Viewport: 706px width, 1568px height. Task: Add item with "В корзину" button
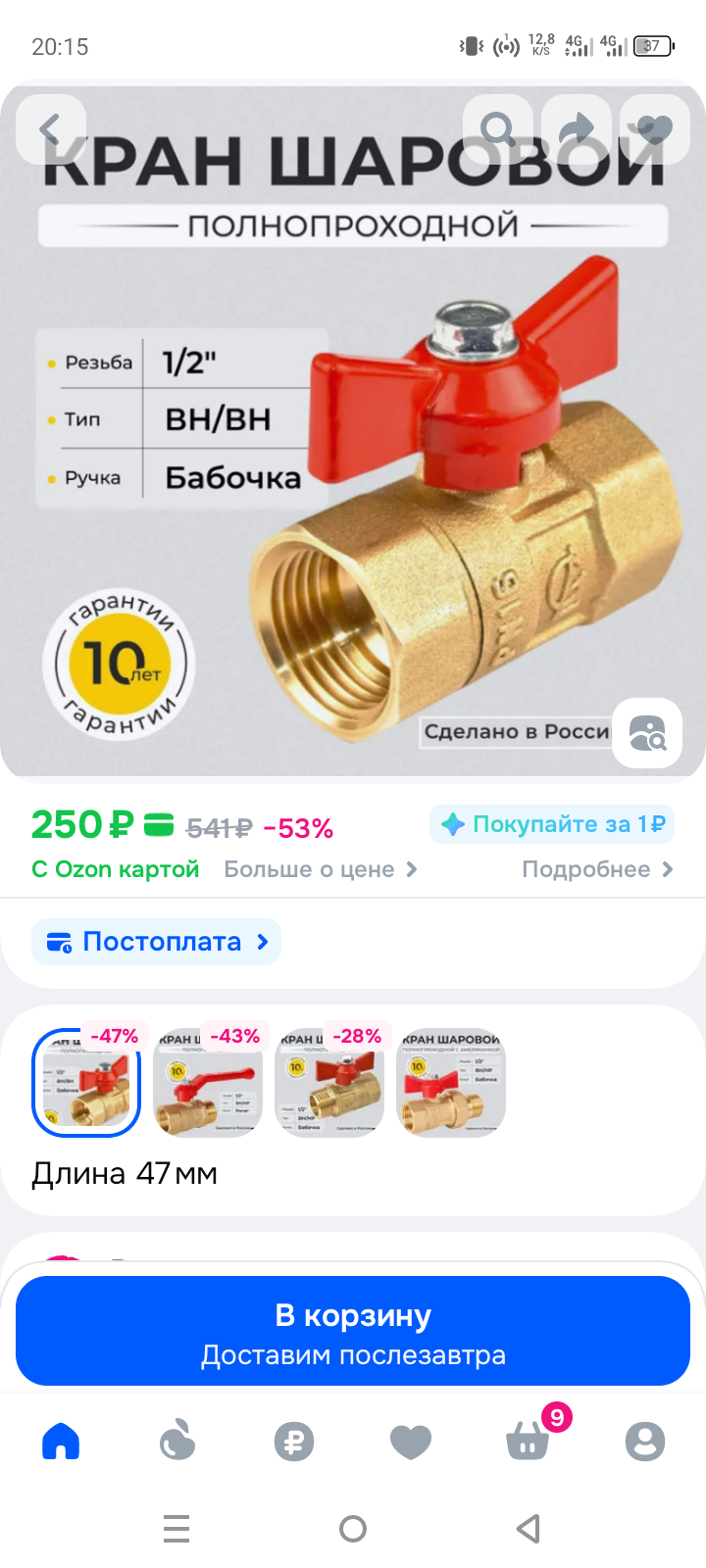coord(353,1331)
